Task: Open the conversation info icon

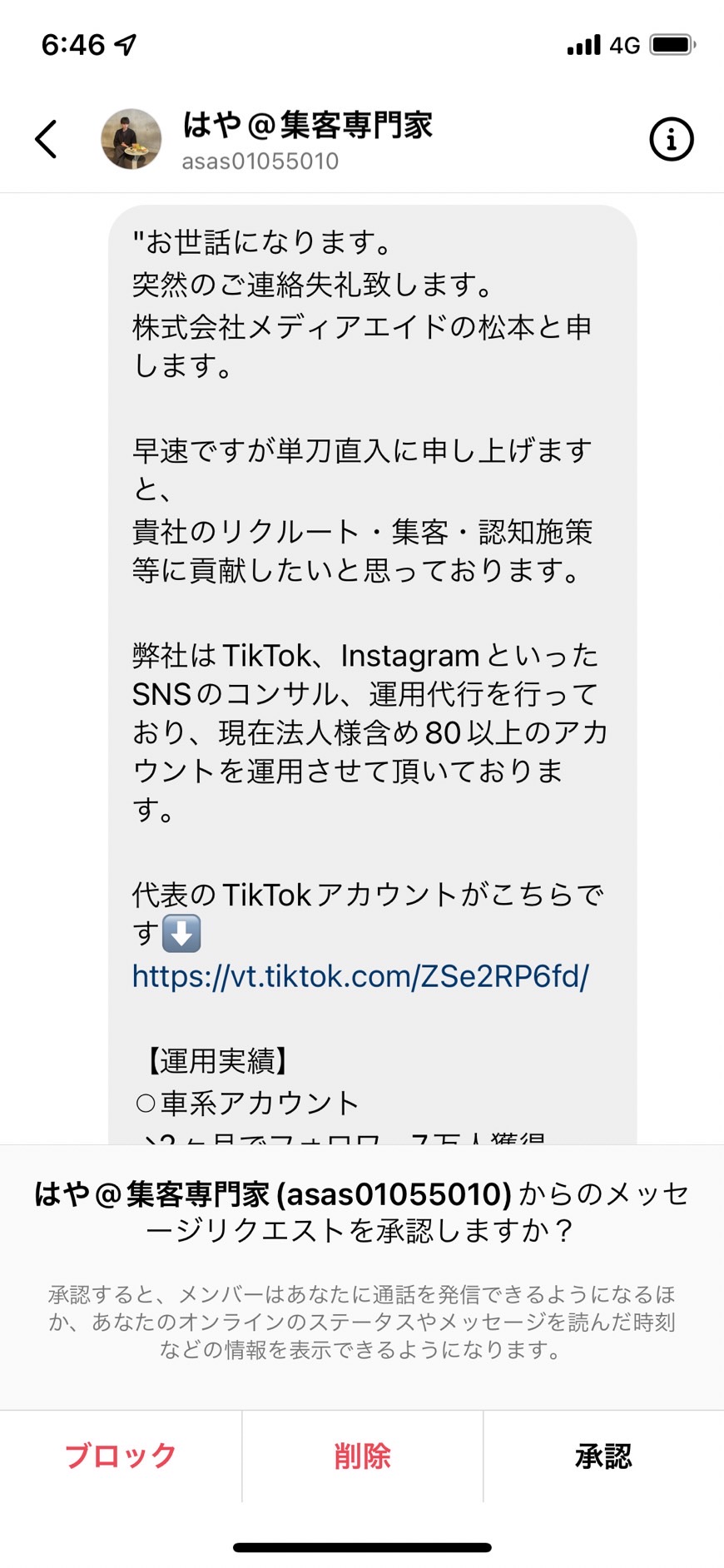Action: (x=671, y=139)
